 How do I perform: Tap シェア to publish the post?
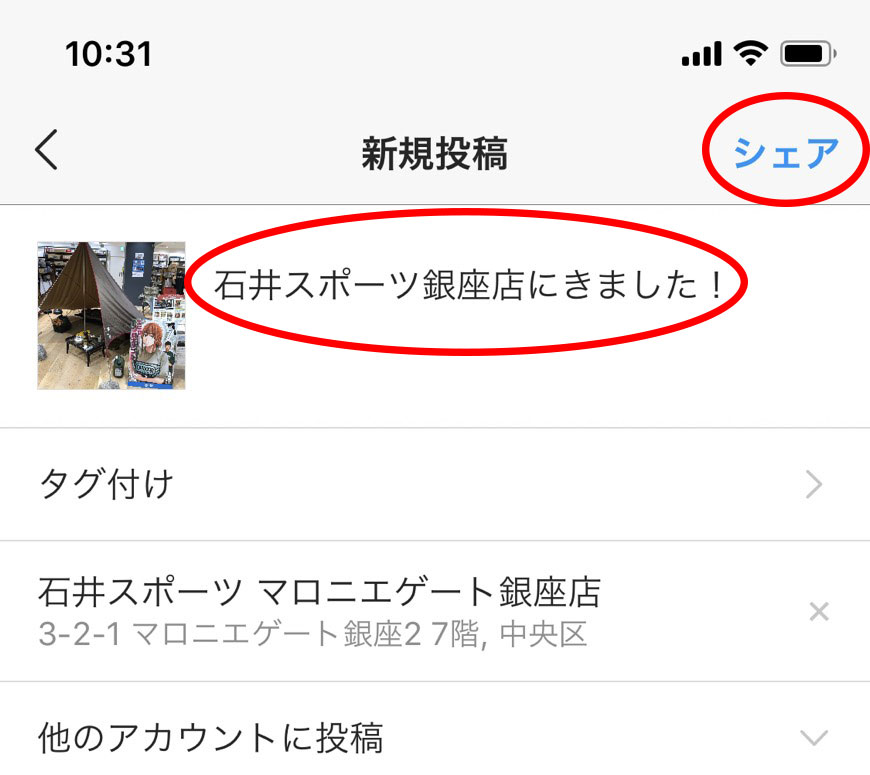tap(785, 153)
